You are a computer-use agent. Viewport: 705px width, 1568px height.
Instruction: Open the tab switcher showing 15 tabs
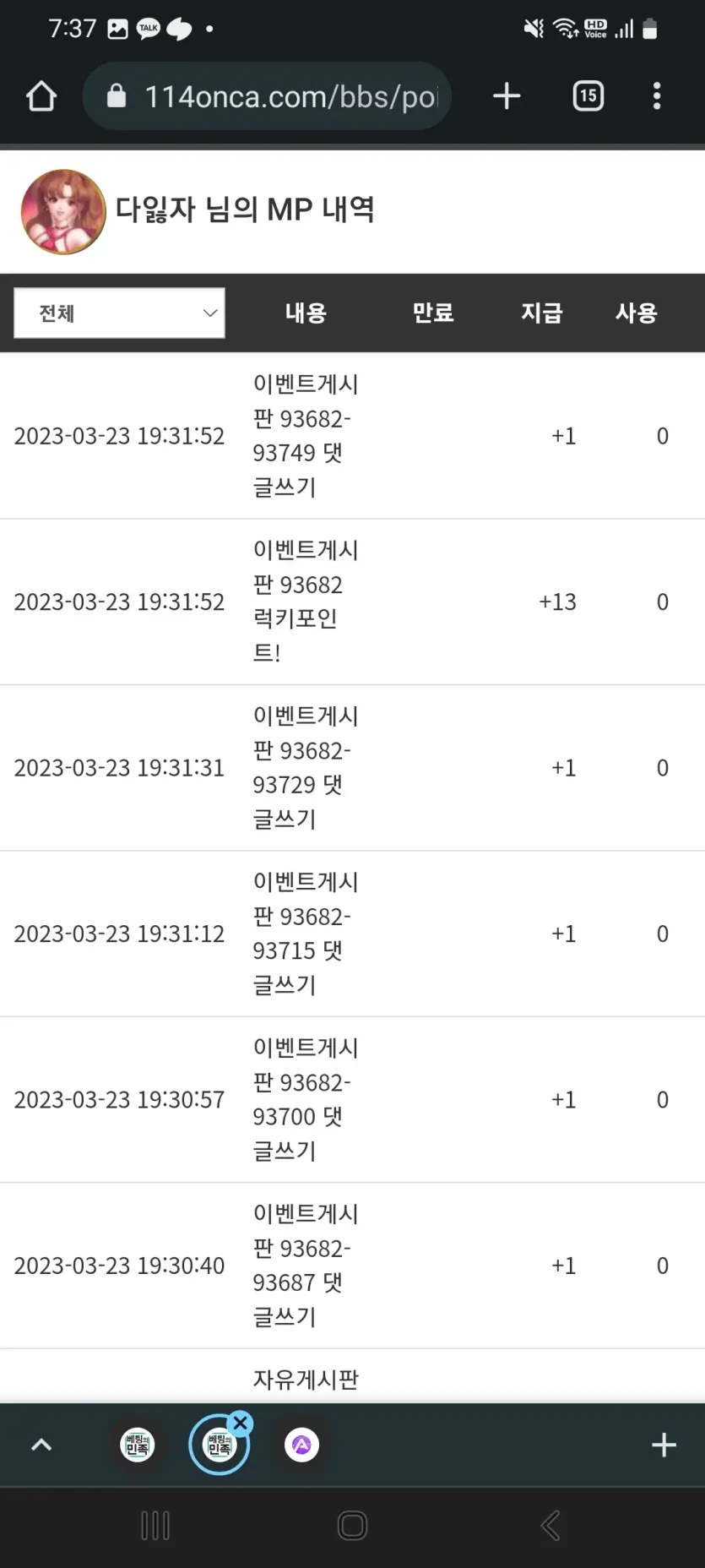[x=588, y=96]
